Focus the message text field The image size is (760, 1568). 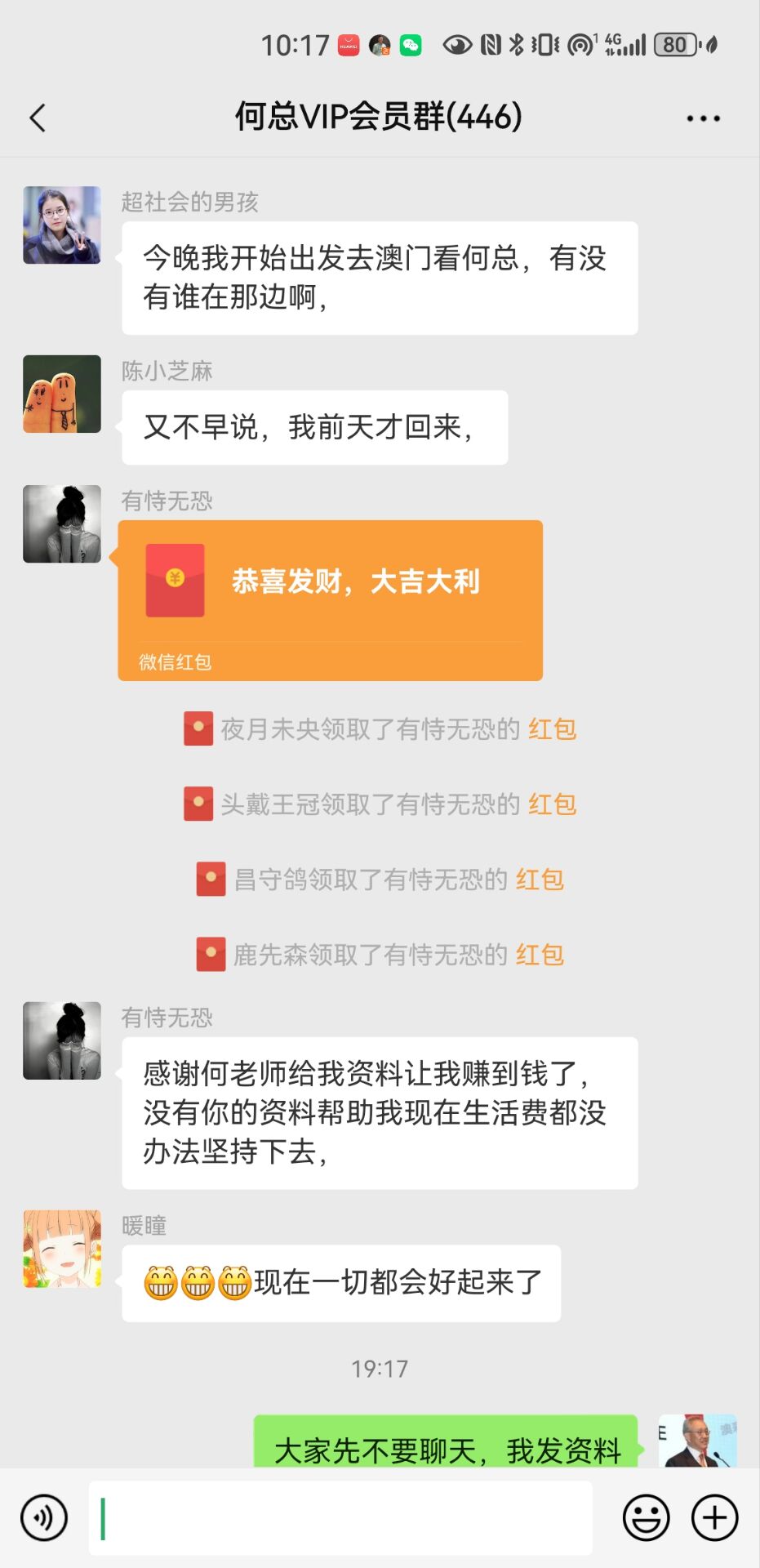tap(340, 1518)
